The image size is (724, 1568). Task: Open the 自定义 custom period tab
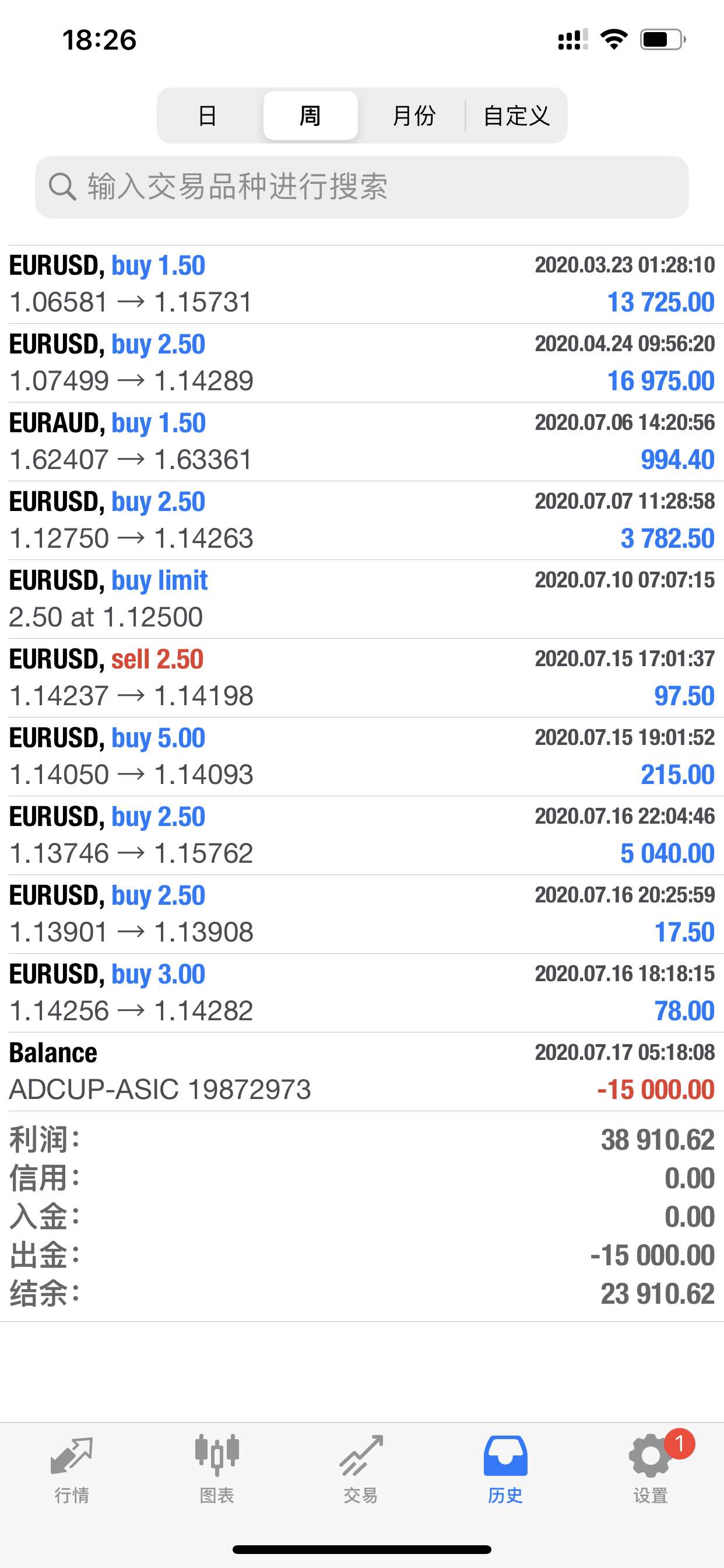516,116
